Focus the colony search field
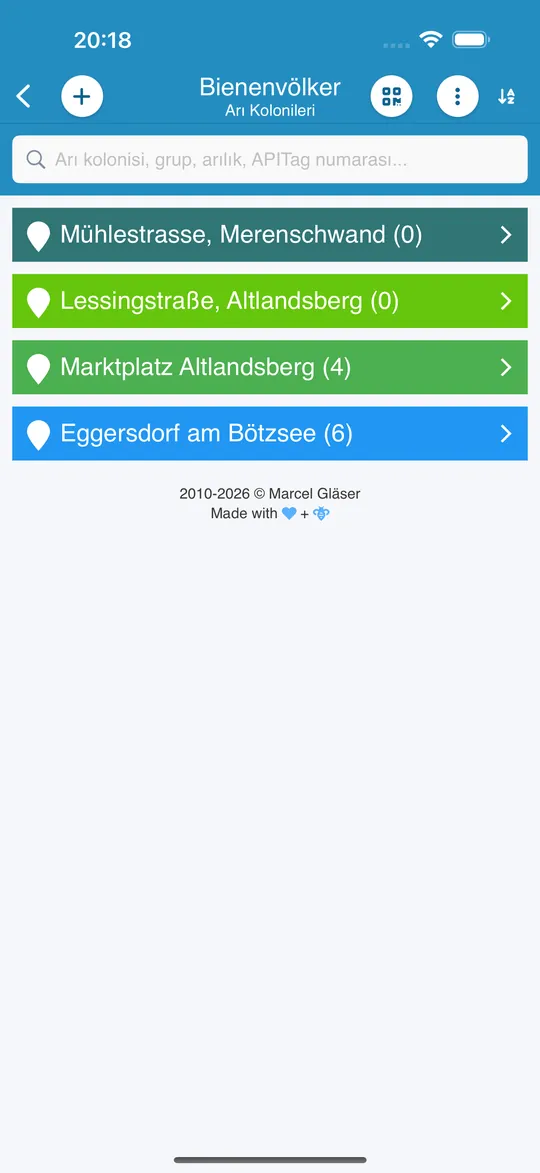540x1173 pixels. click(270, 159)
